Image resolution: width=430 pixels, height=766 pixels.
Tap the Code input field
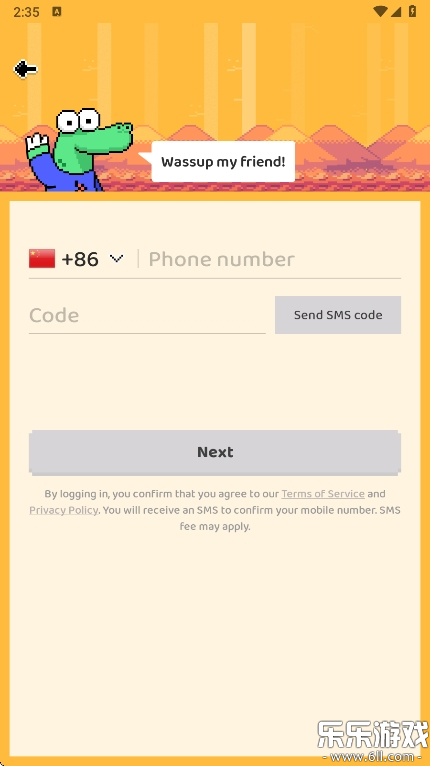[147, 315]
